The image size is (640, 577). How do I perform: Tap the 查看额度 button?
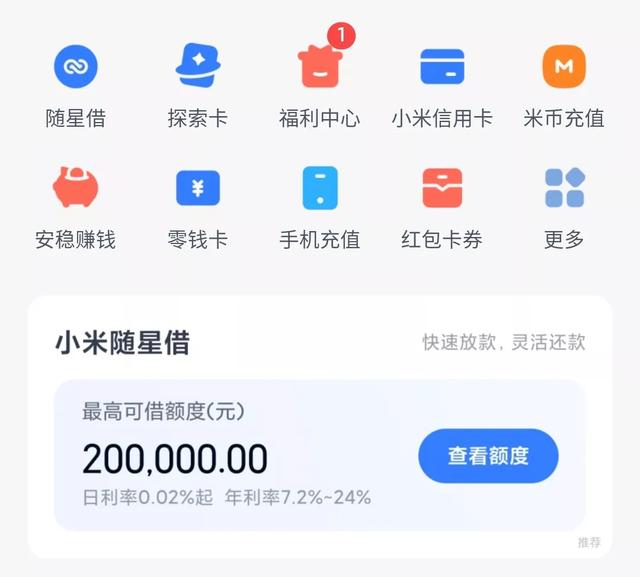coord(488,457)
